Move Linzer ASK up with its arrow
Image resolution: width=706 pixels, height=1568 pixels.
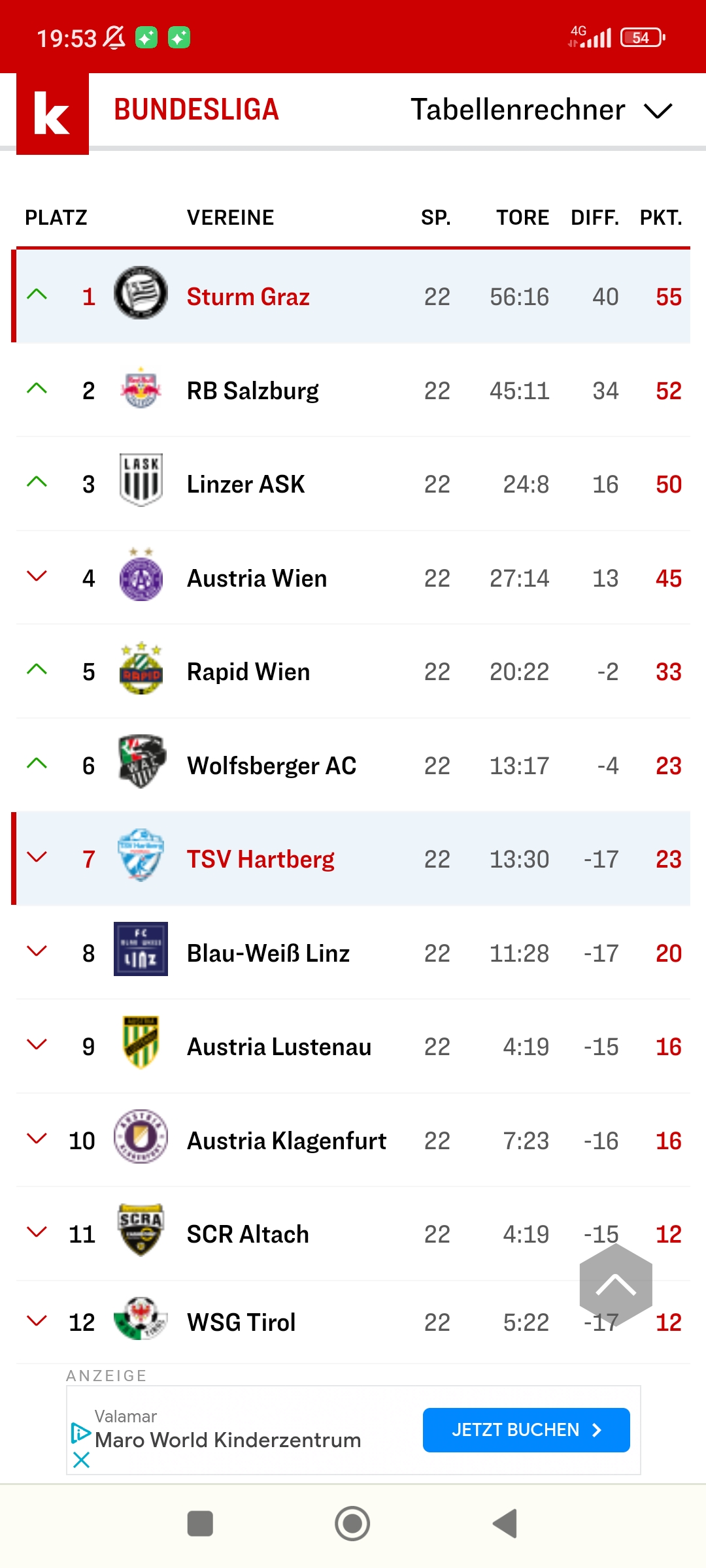[37, 482]
